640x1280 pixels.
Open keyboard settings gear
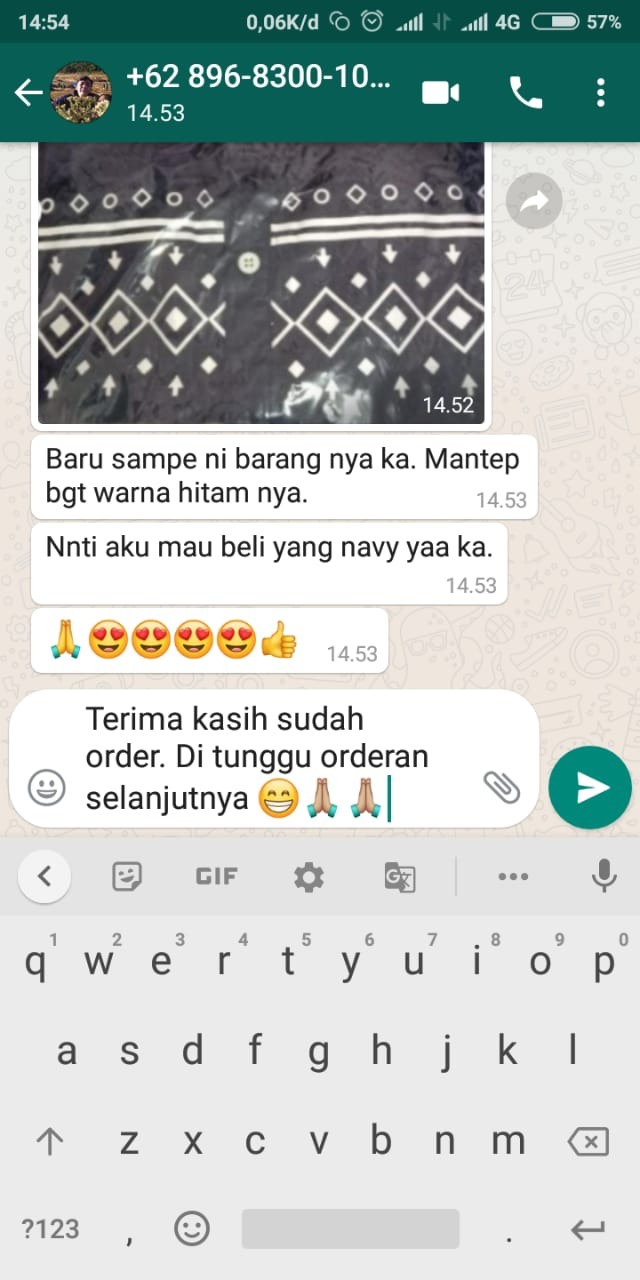coord(308,877)
